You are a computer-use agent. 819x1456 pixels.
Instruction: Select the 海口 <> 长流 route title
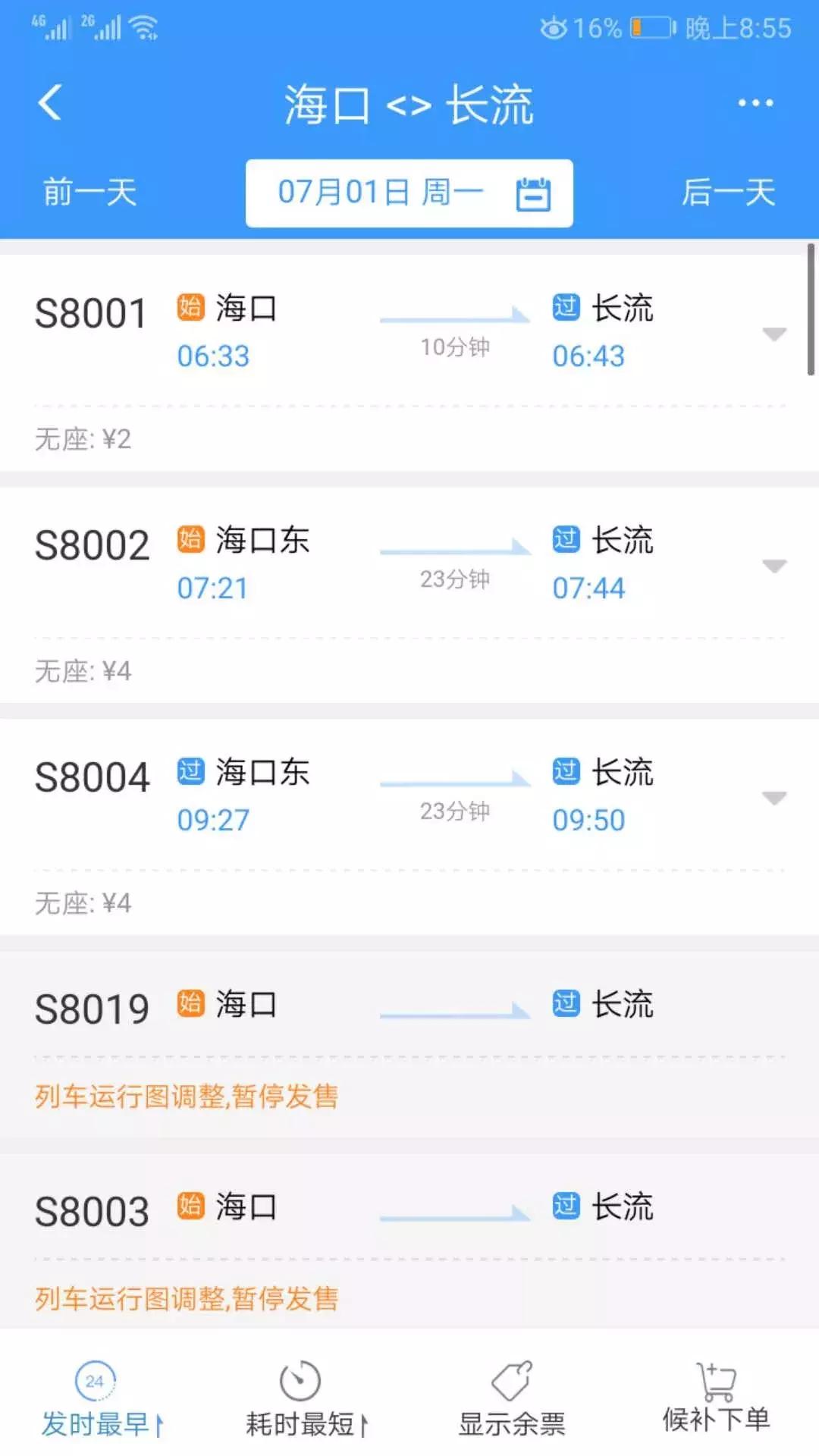[409, 105]
